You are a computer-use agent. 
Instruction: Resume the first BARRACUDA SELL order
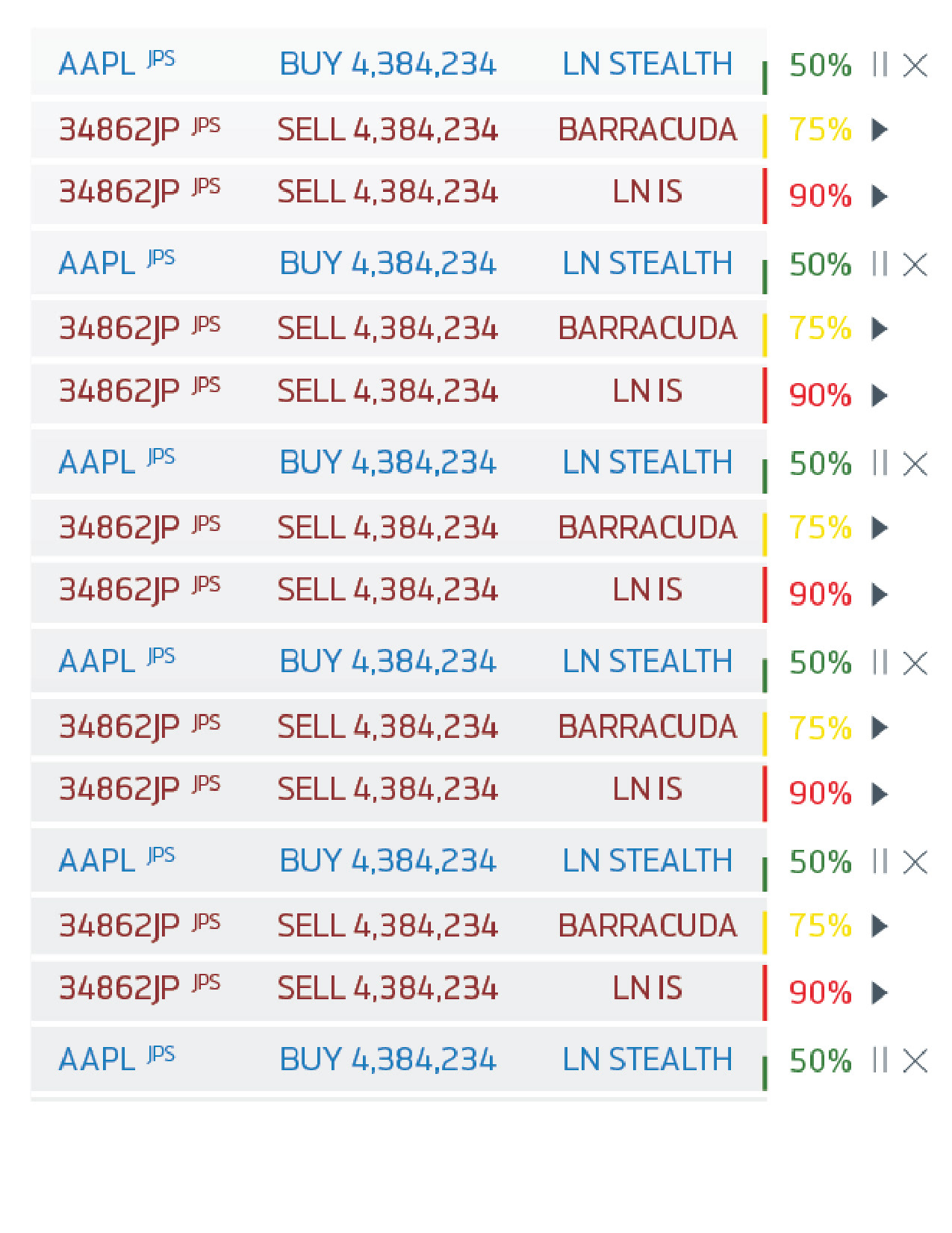click(x=880, y=130)
